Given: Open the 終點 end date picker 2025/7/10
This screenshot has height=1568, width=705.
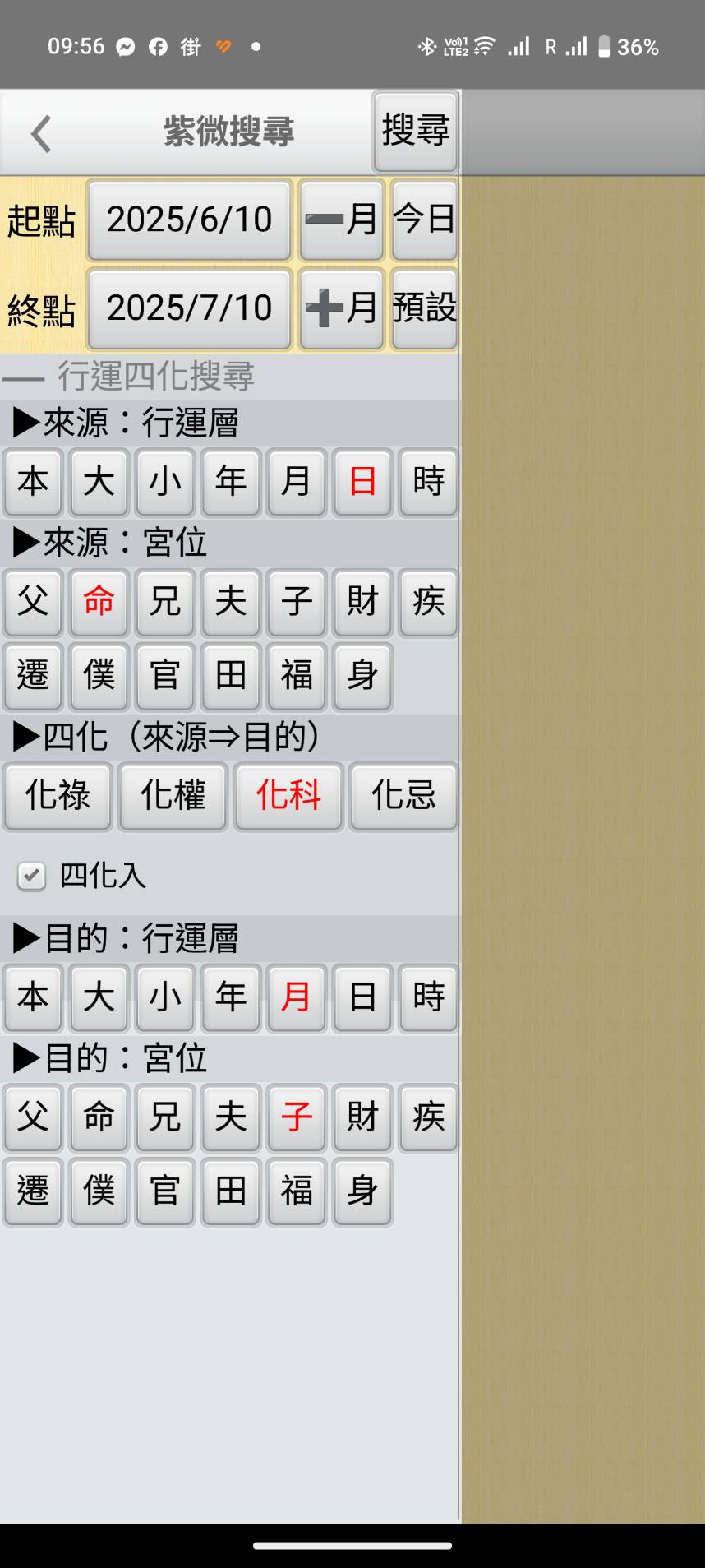Looking at the screenshot, I should [x=189, y=308].
